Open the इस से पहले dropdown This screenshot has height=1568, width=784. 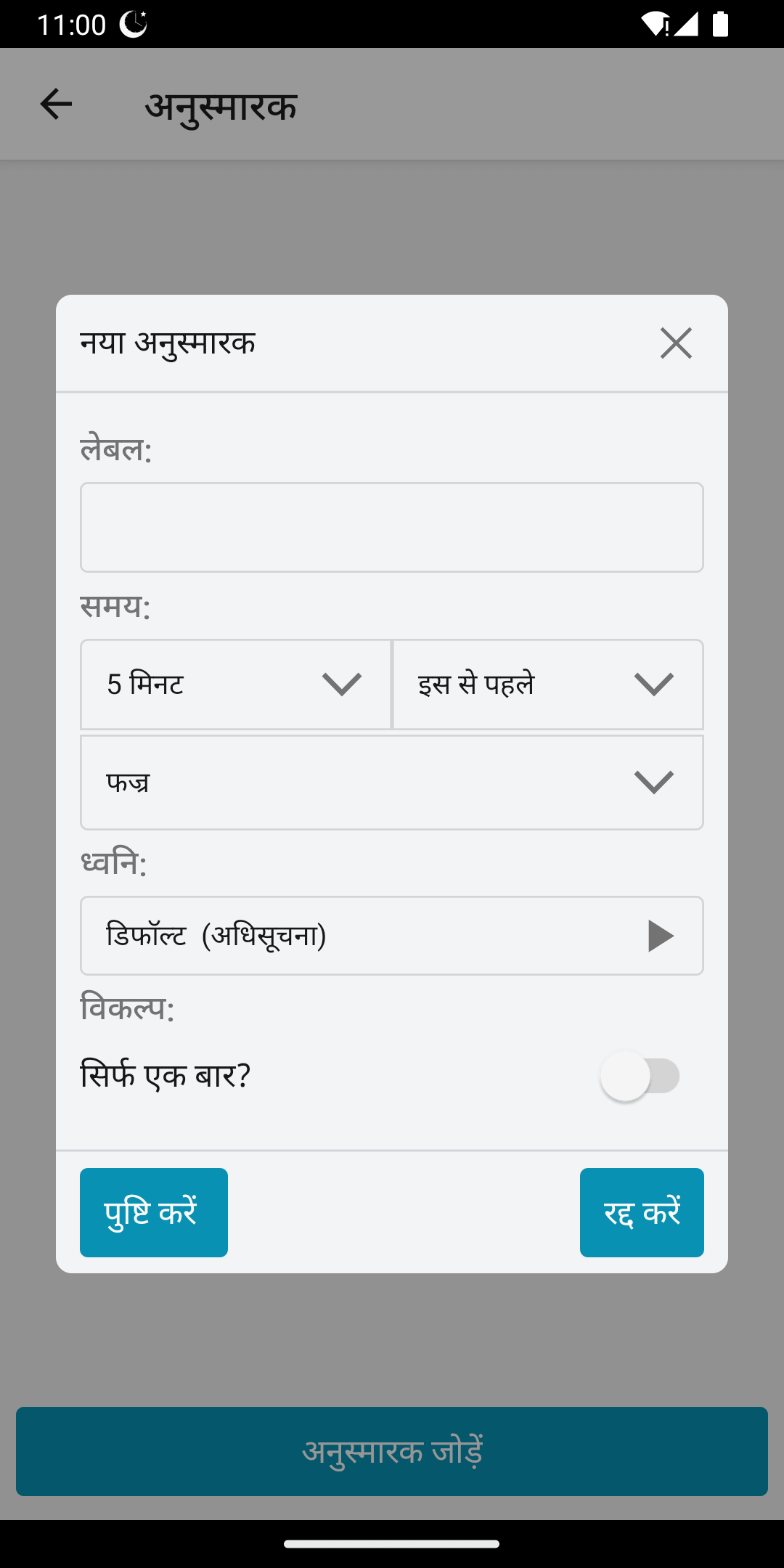(548, 684)
